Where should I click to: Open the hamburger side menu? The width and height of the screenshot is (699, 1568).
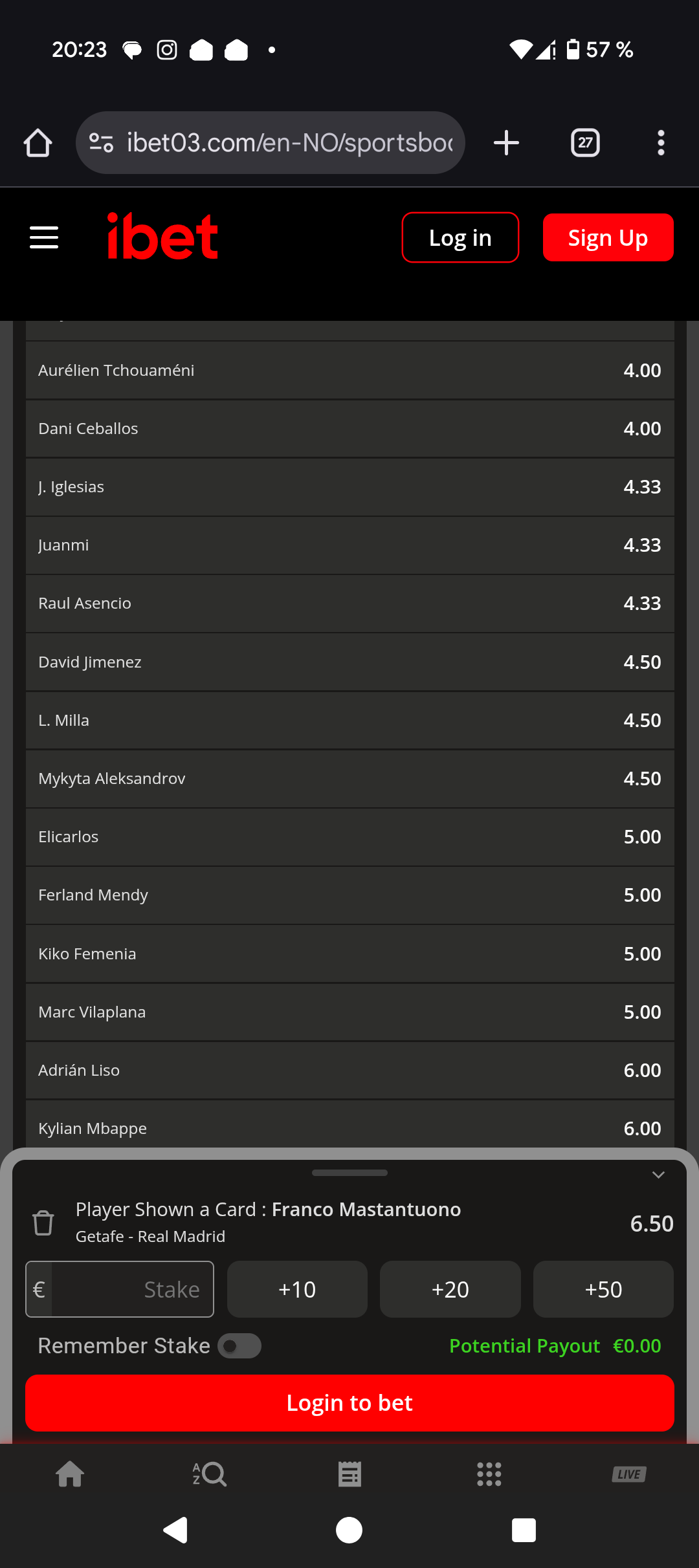(x=44, y=237)
